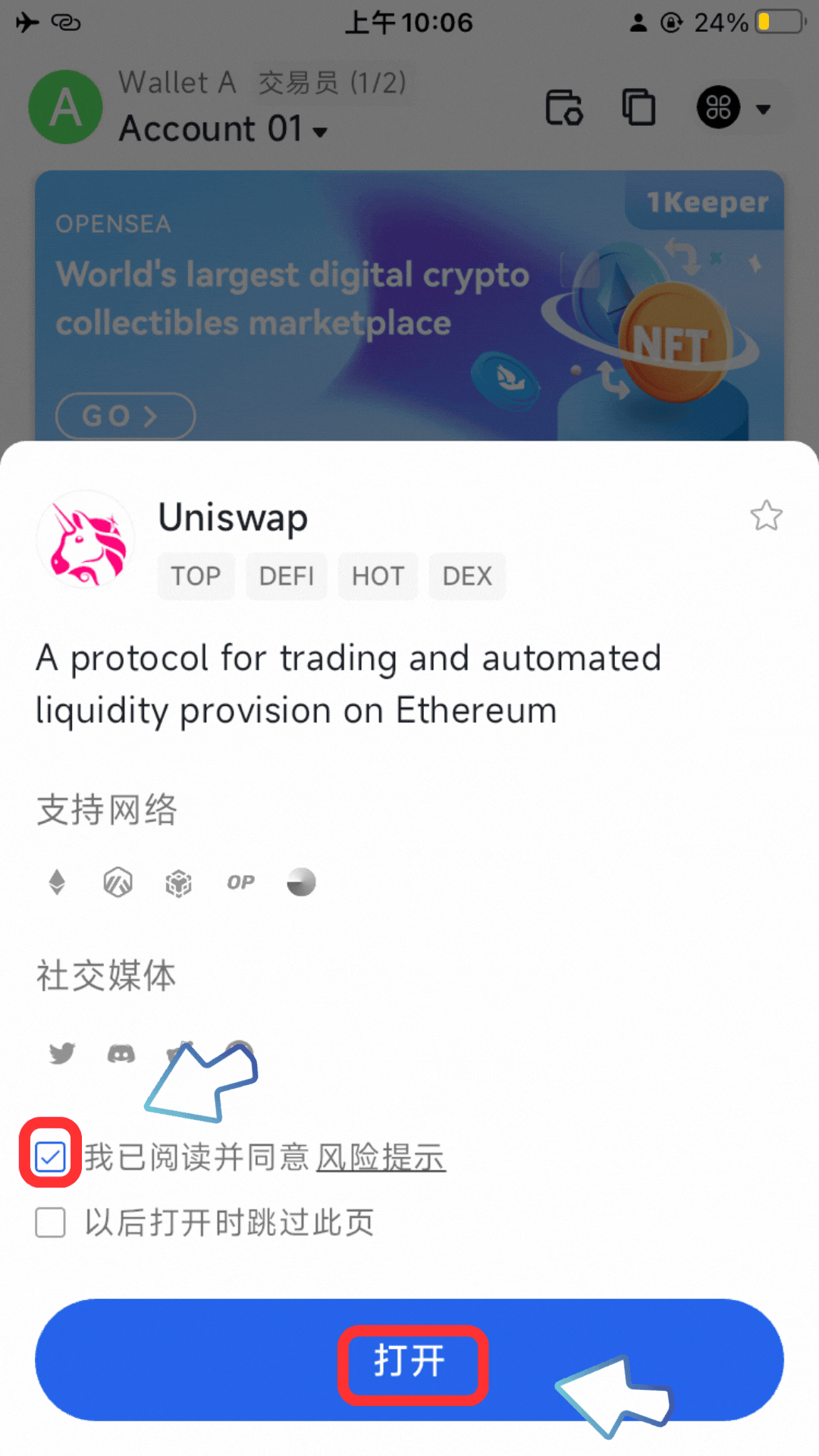819x1456 pixels.
Task: Open Uniswap's Discord server
Action: tap(121, 1053)
